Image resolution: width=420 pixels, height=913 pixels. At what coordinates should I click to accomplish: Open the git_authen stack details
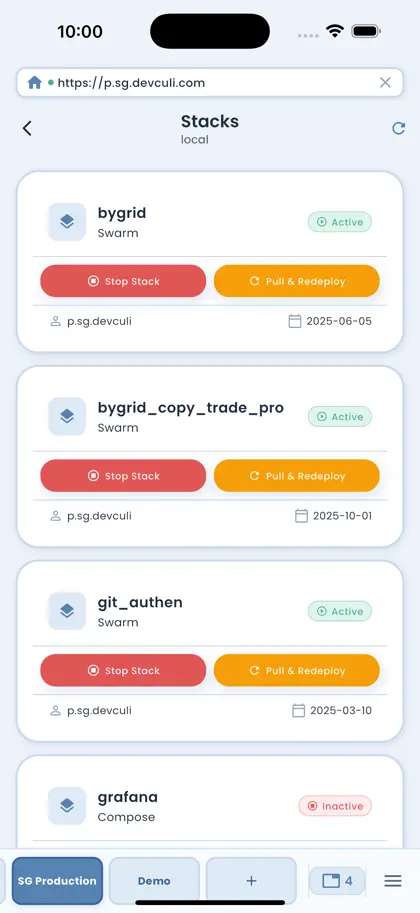point(210,611)
